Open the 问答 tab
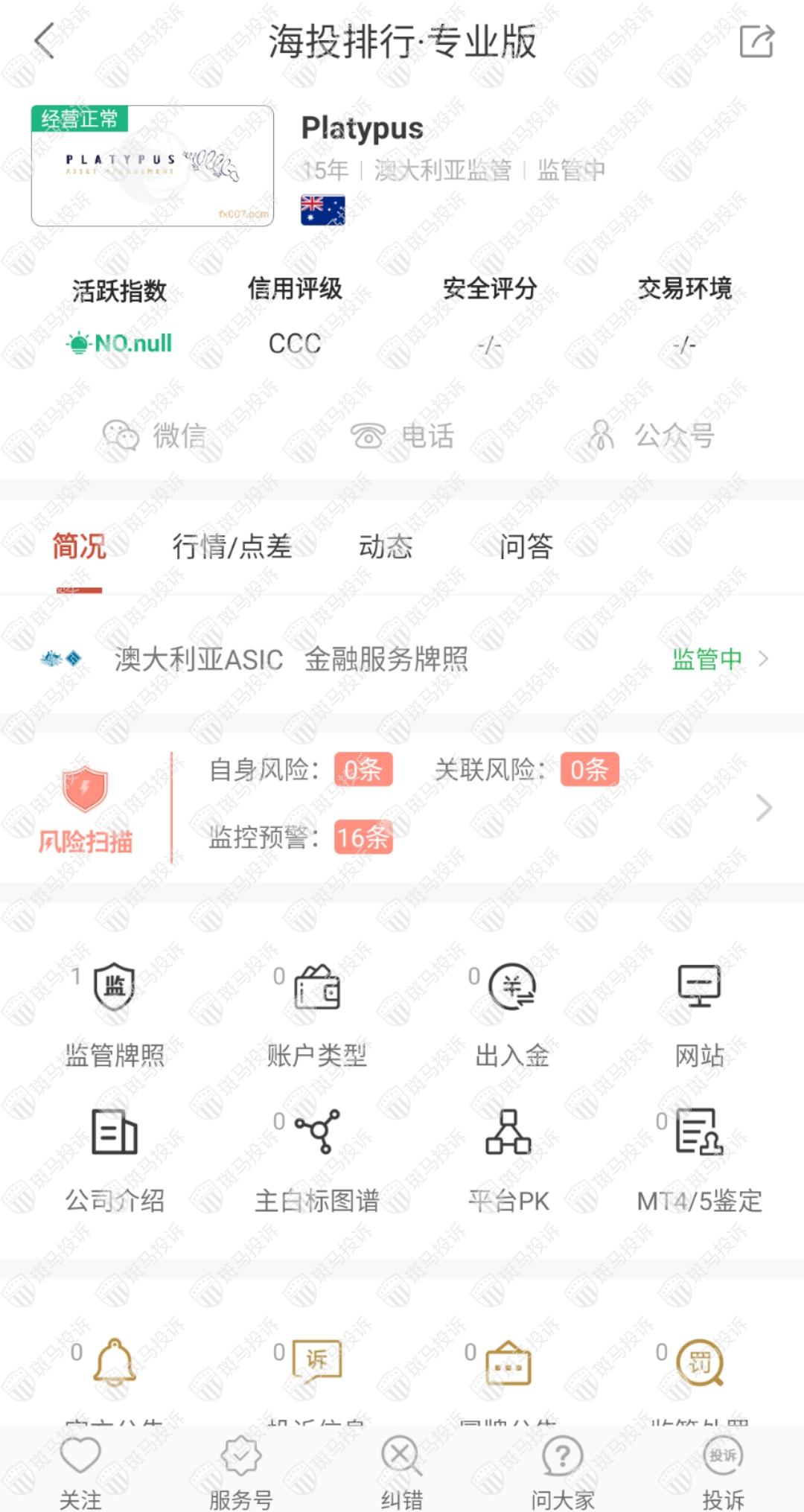The height and width of the screenshot is (1512, 804). coord(526,547)
